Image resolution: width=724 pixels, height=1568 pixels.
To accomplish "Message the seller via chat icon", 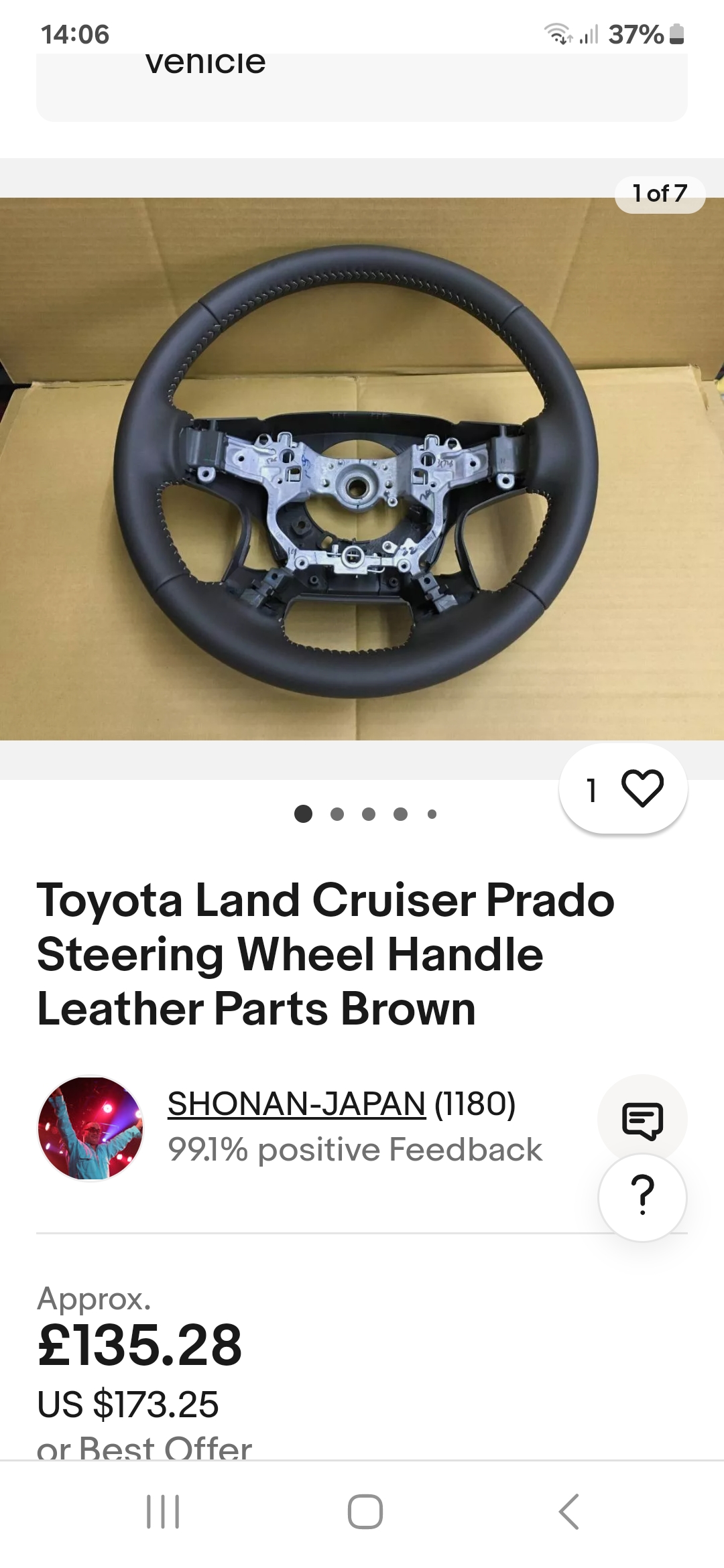I will (x=642, y=1120).
